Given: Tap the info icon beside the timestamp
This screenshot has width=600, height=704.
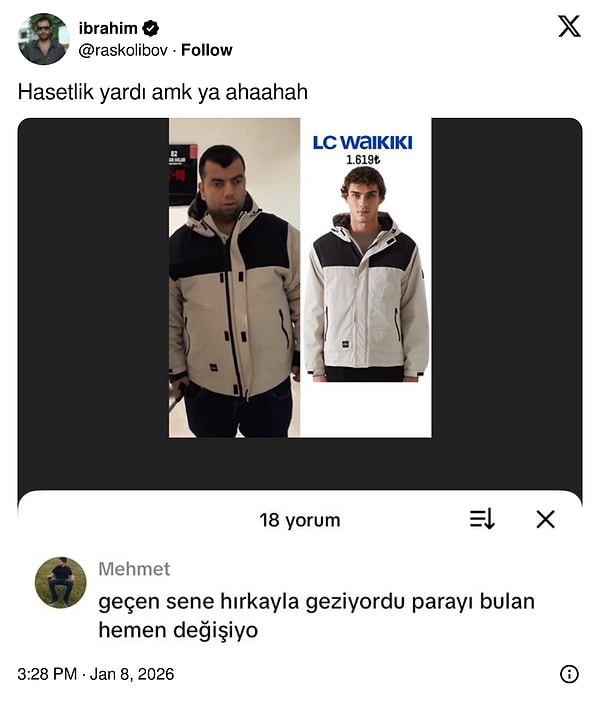Looking at the screenshot, I should point(569,674).
